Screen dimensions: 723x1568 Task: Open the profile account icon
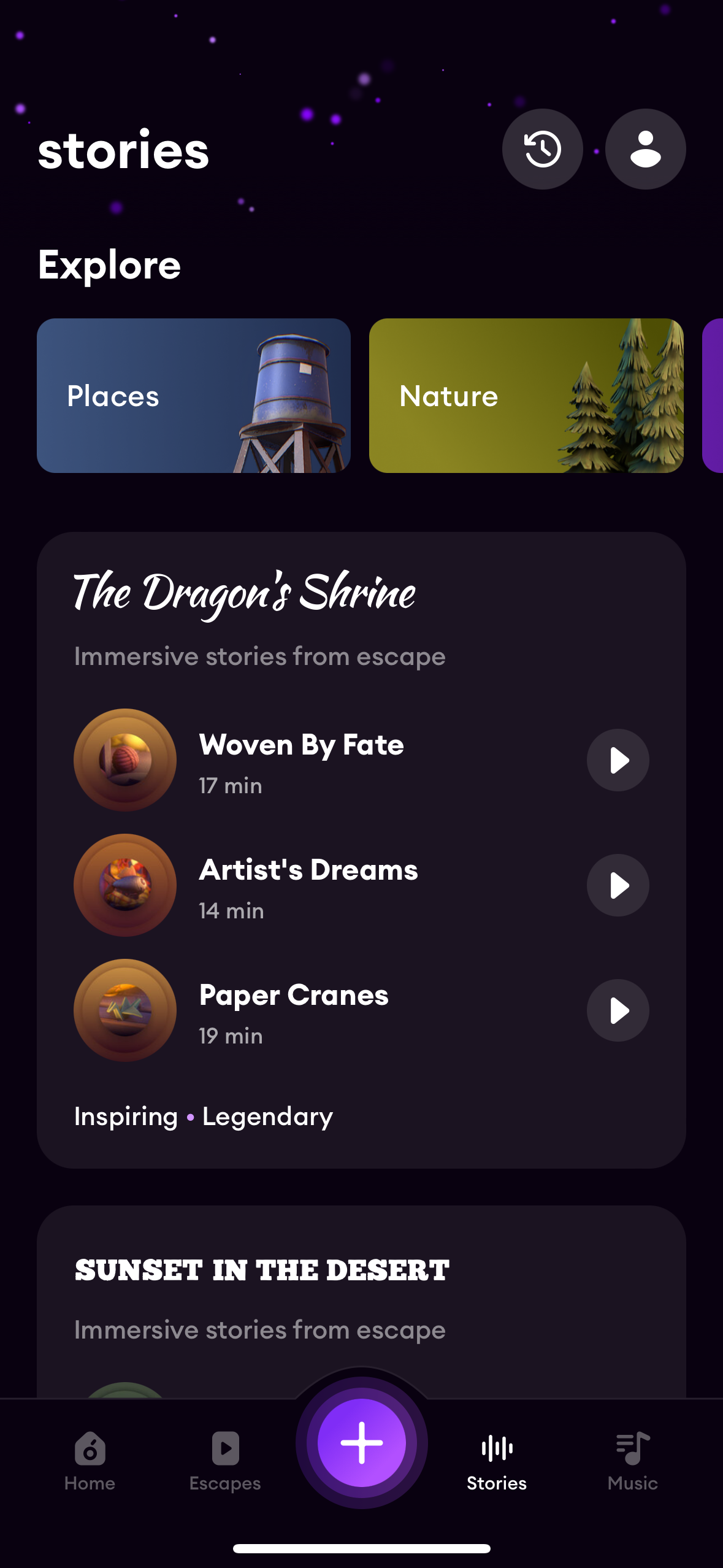point(645,148)
